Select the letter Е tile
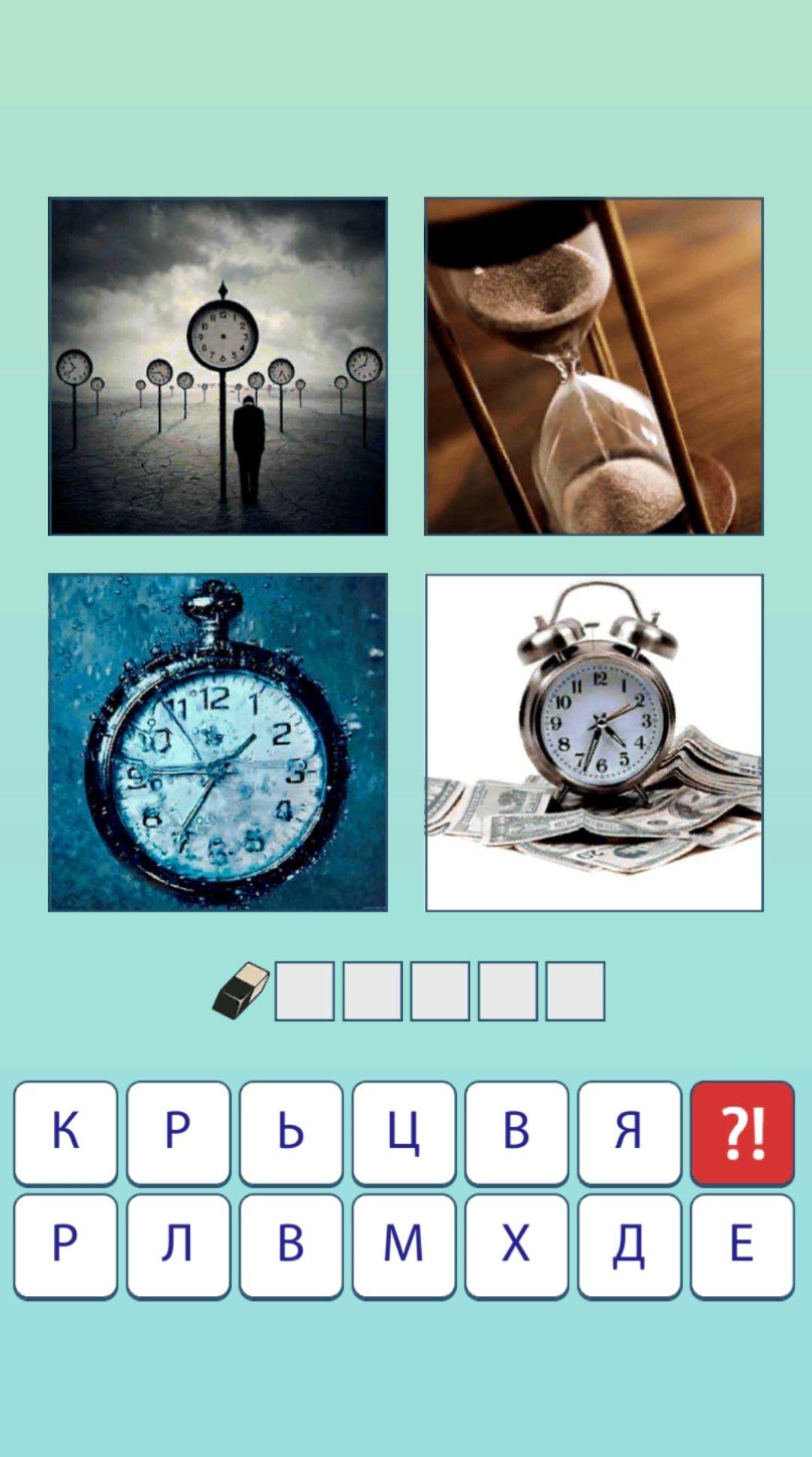 tap(741, 1245)
